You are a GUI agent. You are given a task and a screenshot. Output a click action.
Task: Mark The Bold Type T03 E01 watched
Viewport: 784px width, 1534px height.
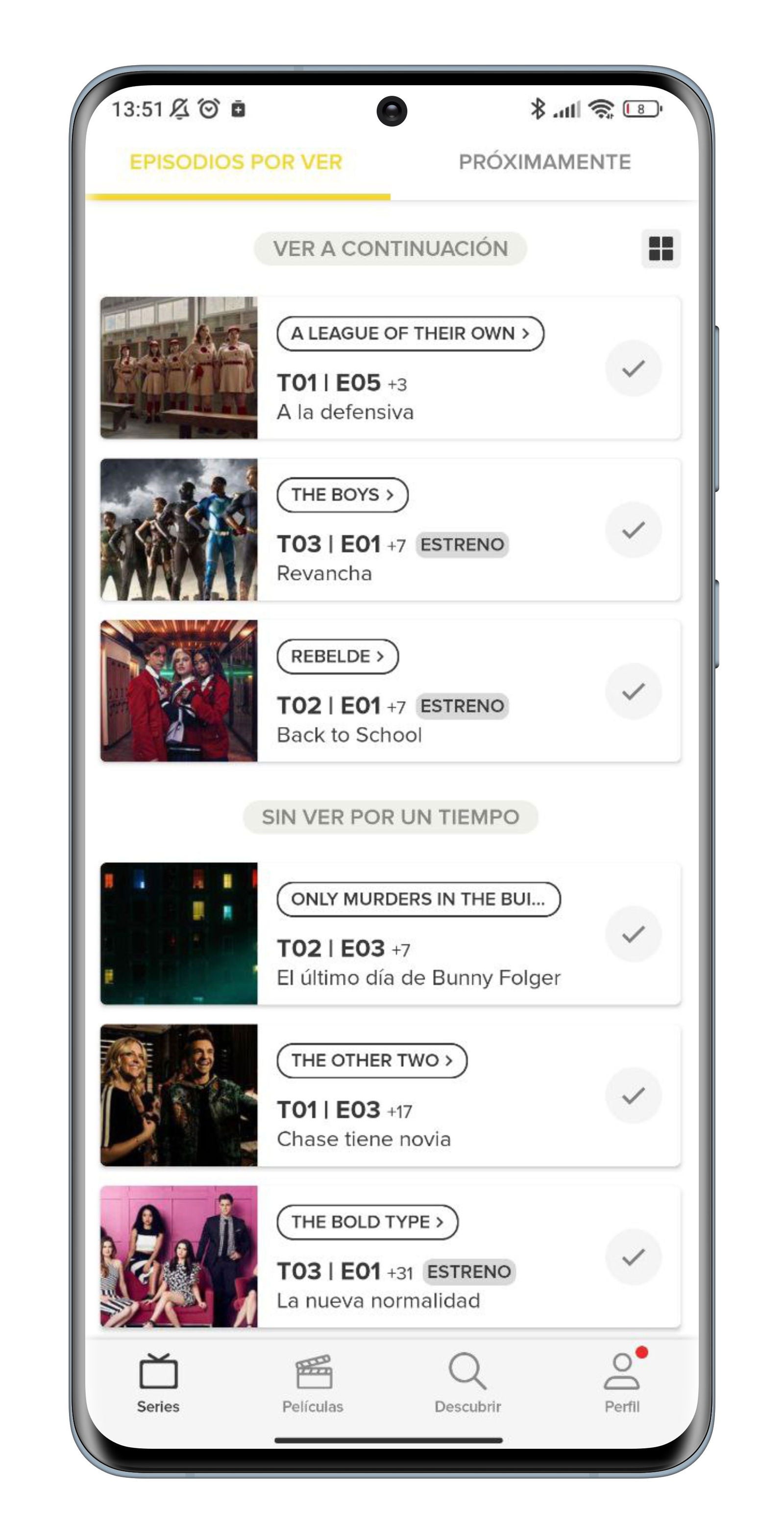[633, 1257]
